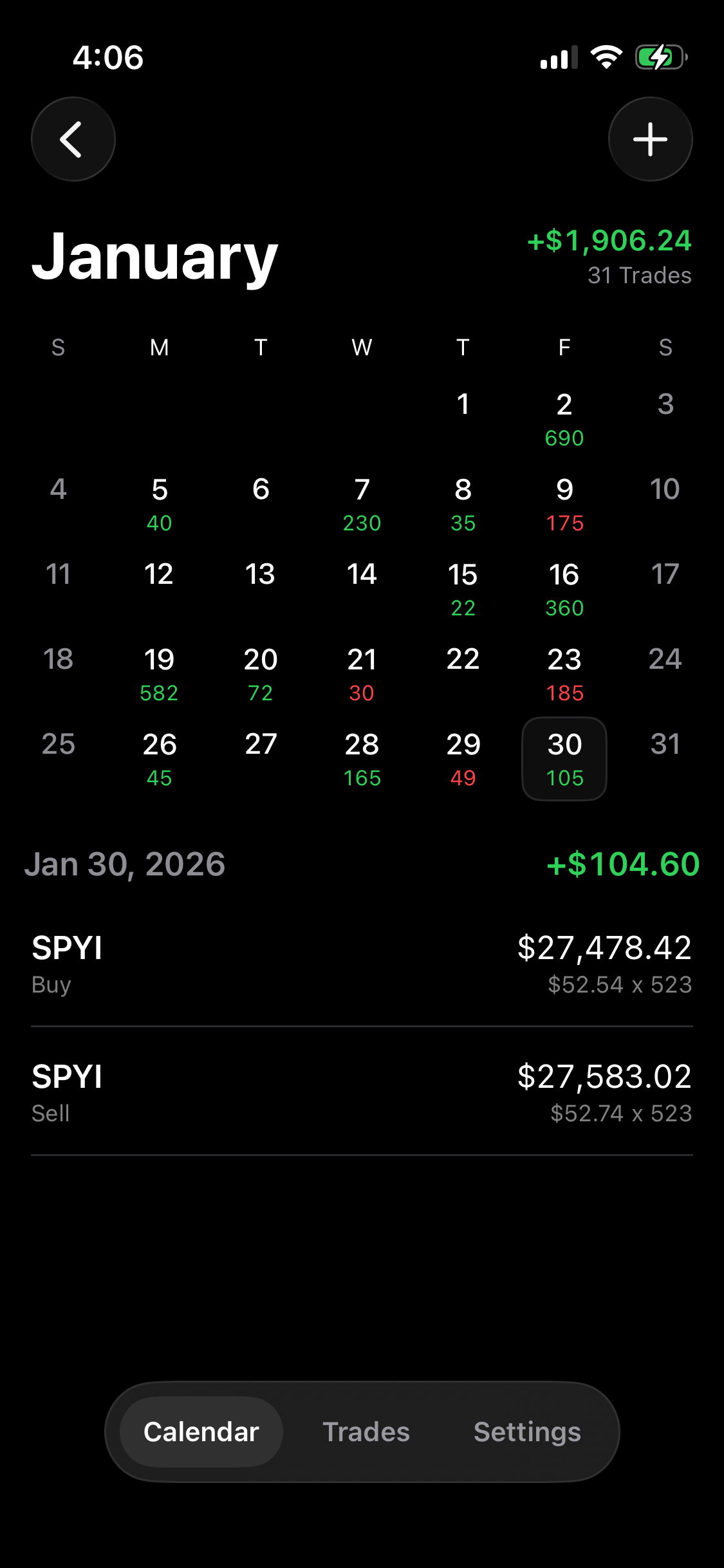
Task: Select January 9 with 175 loss
Action: (564, 505)
